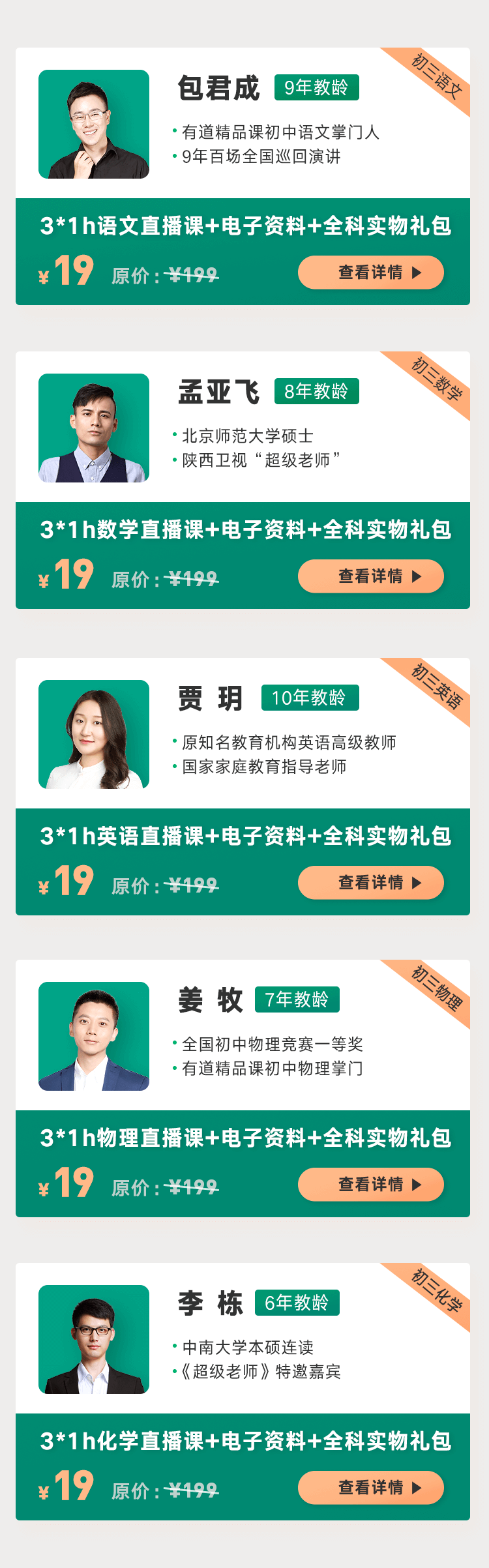Open details for the 英语直播课 package
Viewport: 489px width, 1568px height.
[370, 883]
